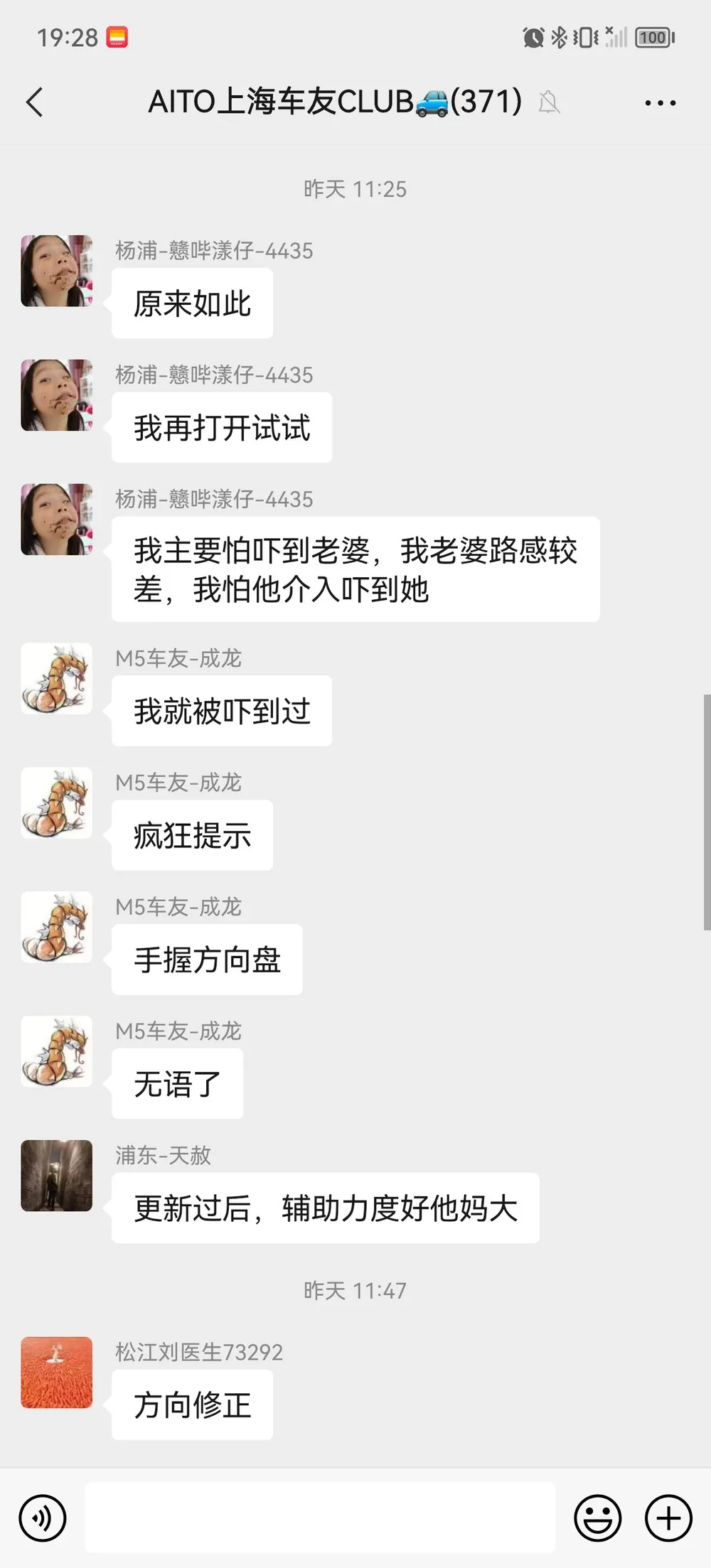
Task: Open the three-dot chat info menu
Action: coord(660,103)
